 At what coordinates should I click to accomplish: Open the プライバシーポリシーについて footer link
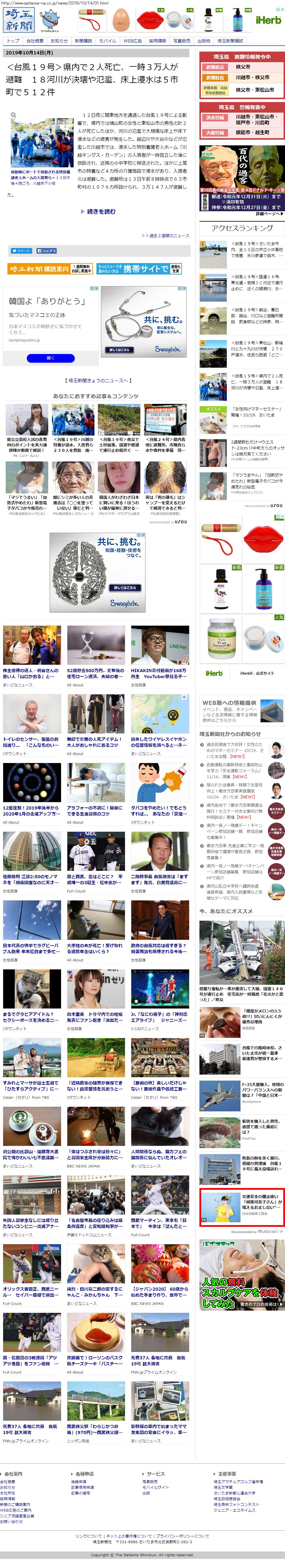(183, 1535)
